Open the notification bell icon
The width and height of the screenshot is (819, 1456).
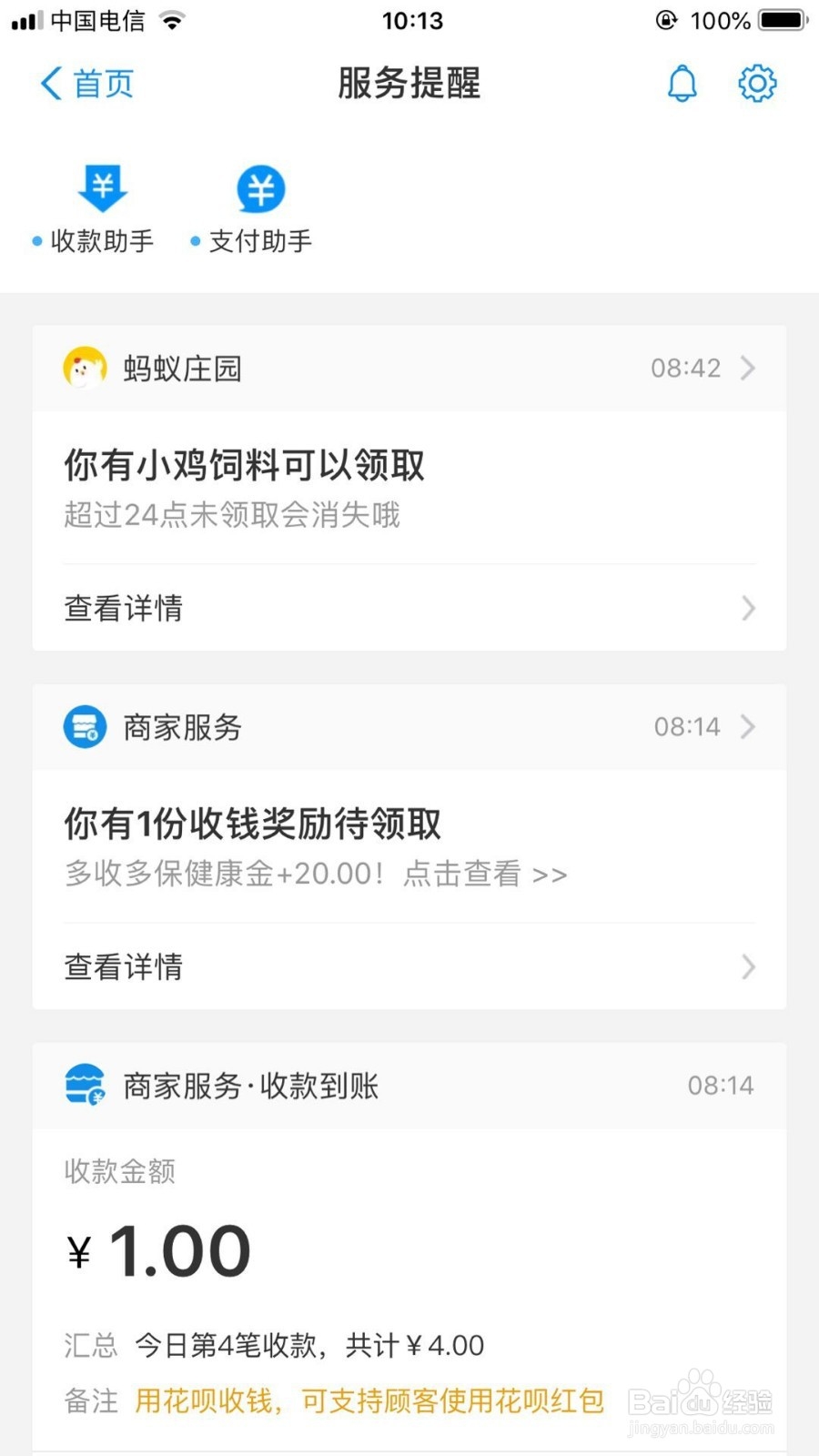(682, 83)
